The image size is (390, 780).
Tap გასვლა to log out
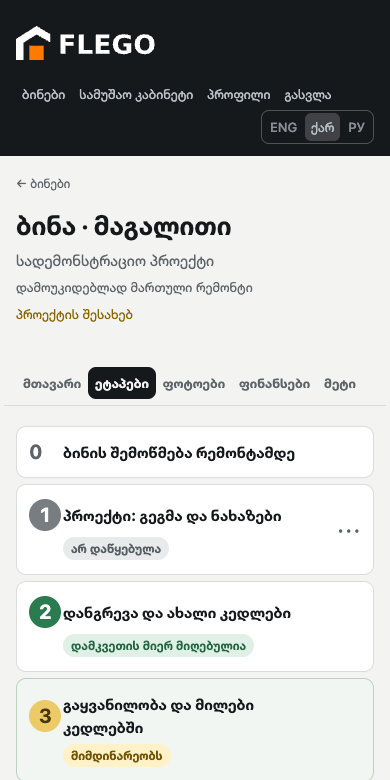(307, 95)
